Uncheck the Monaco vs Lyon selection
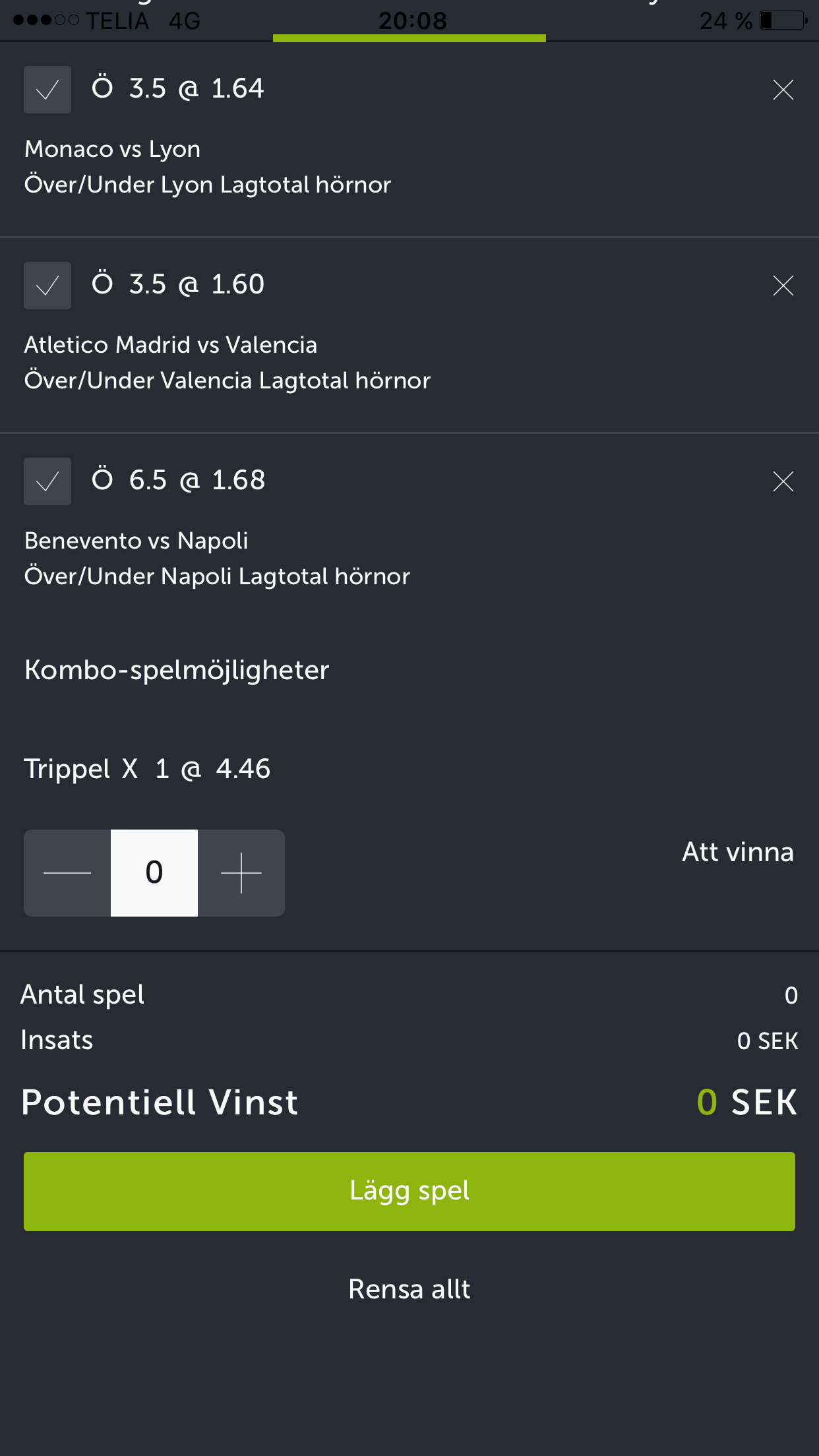This screenshot has height=1456, width=819. [x=47, y=90]
